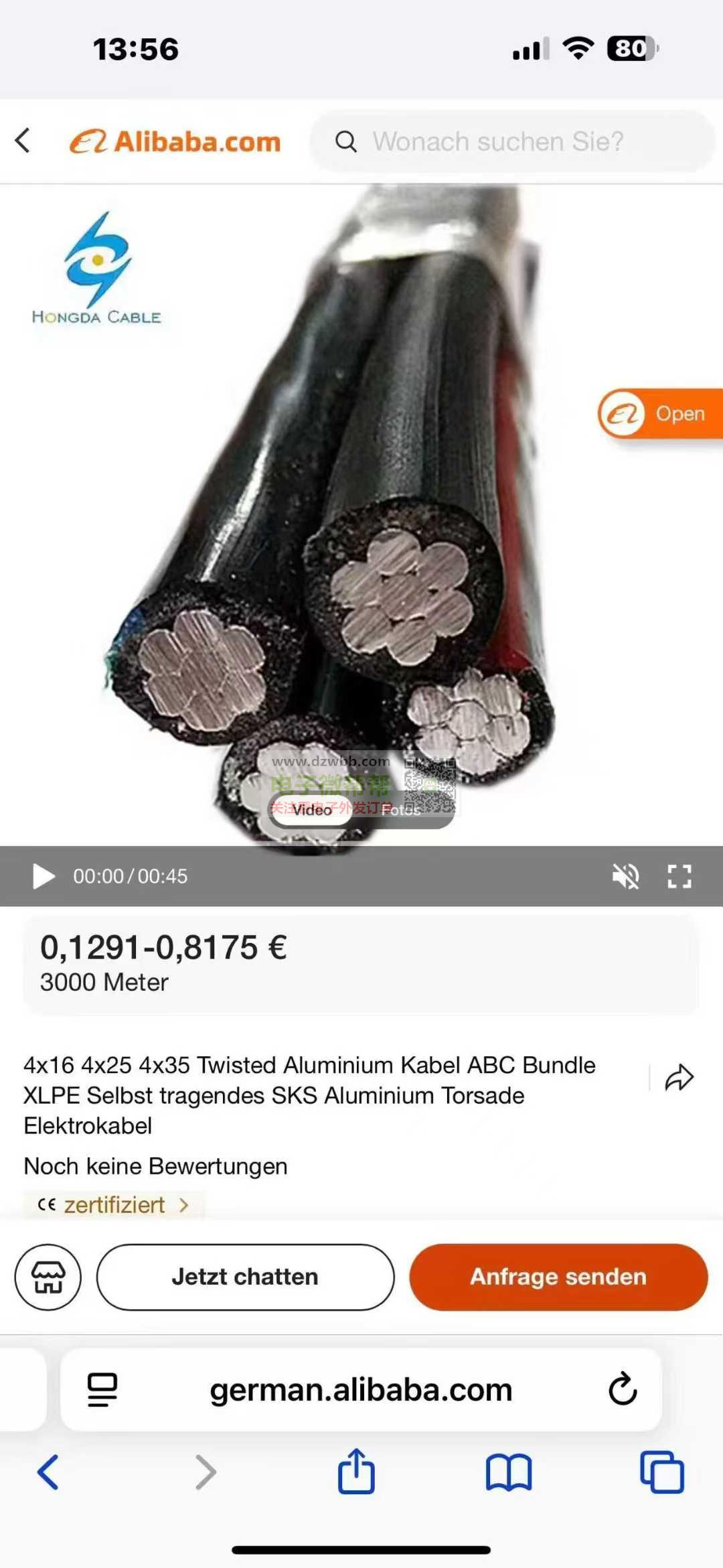The image size is (723, 1568).
Task: Reload the german.alibaba.com page
Action: point(622,1389)
